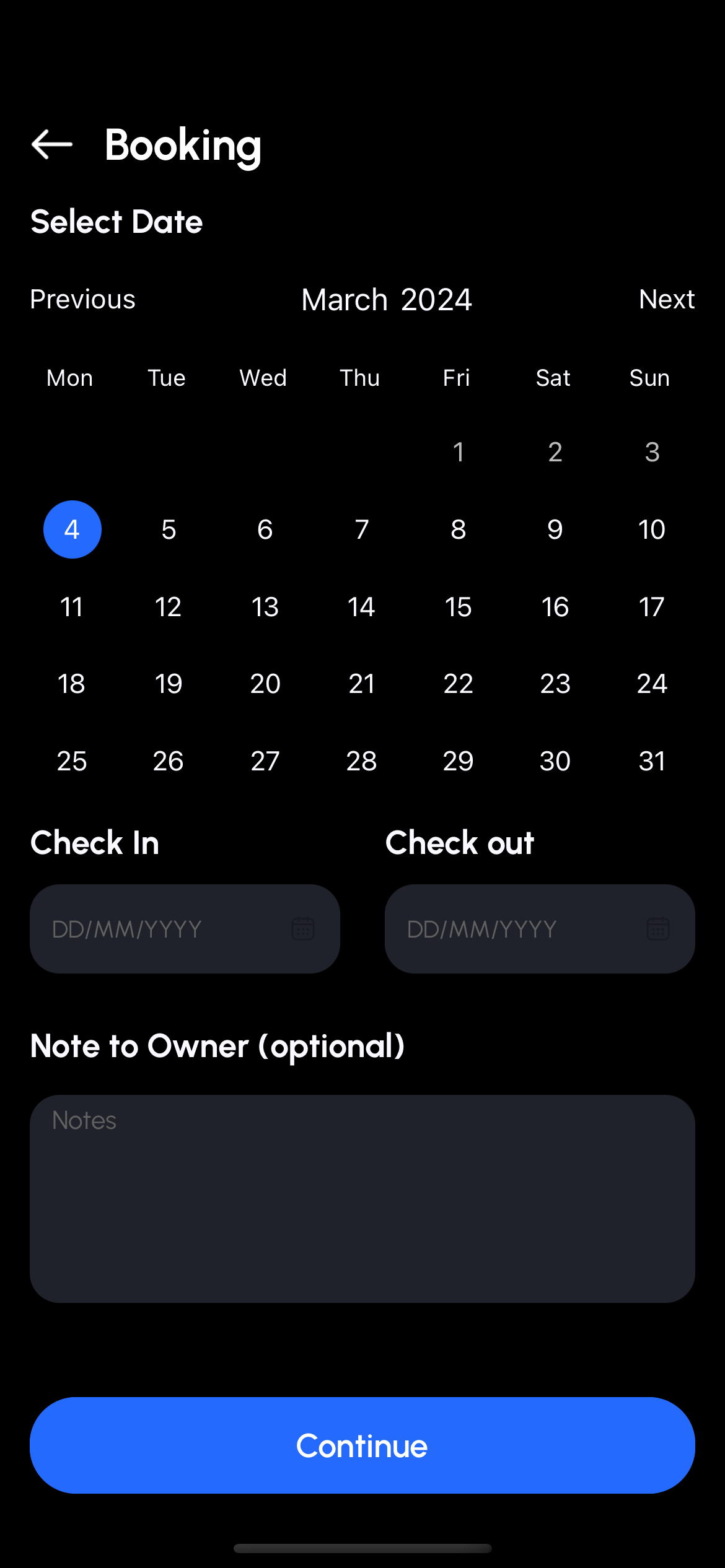Continue with the booking
The width and height of the screenshot is (725, 1568).
tap(362, 1445)
